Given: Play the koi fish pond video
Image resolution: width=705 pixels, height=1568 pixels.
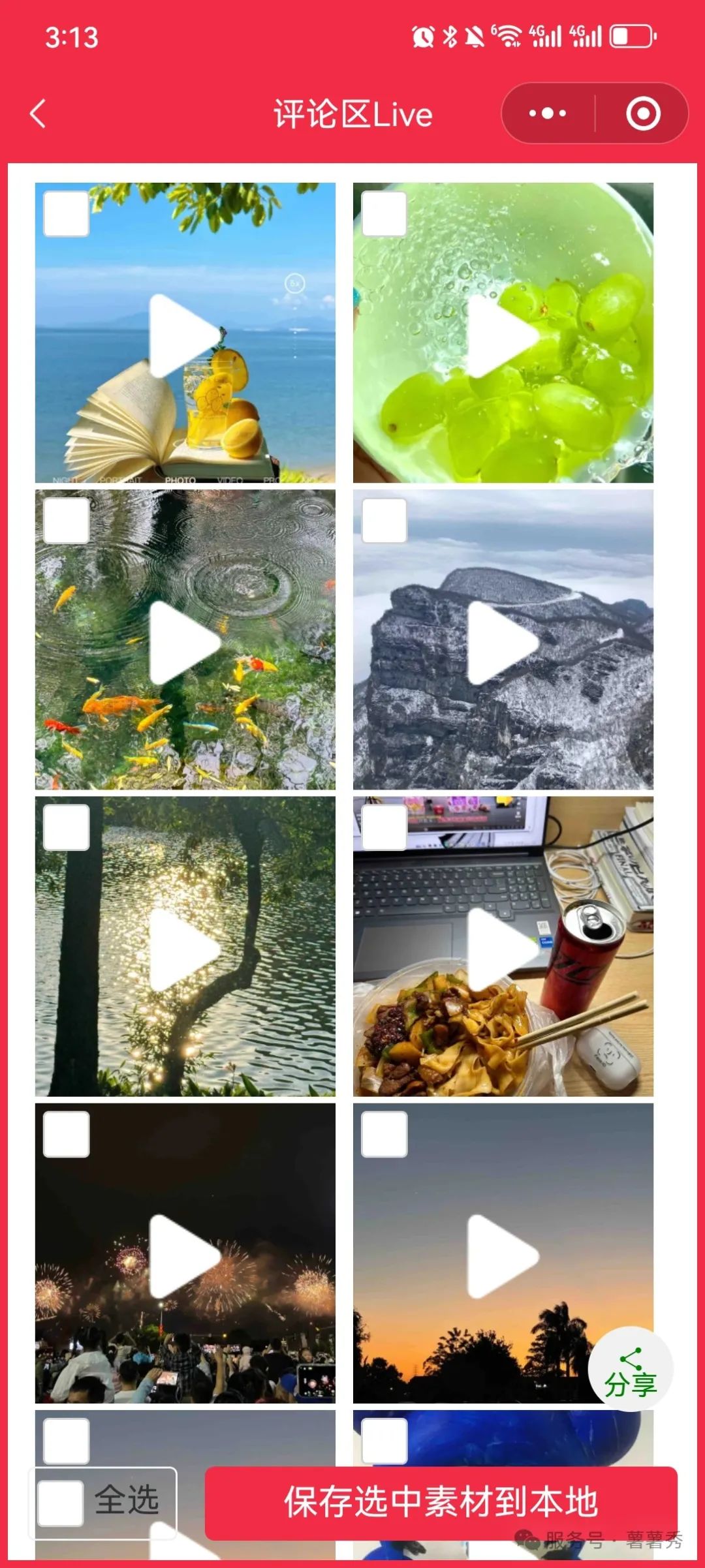Looking at the screenshot, I should (x=185, y=642).
